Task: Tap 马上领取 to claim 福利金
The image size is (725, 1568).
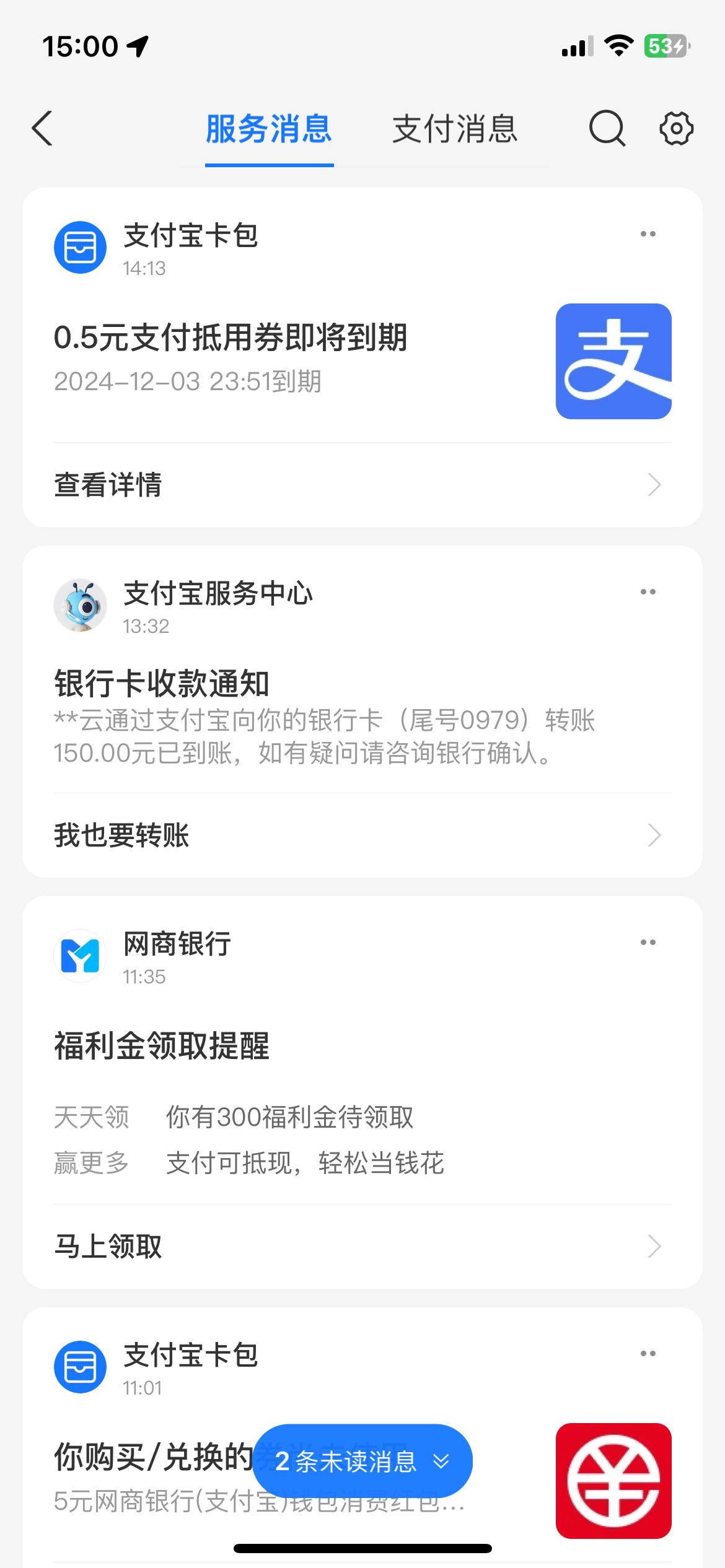Action: pos(362,1246)
